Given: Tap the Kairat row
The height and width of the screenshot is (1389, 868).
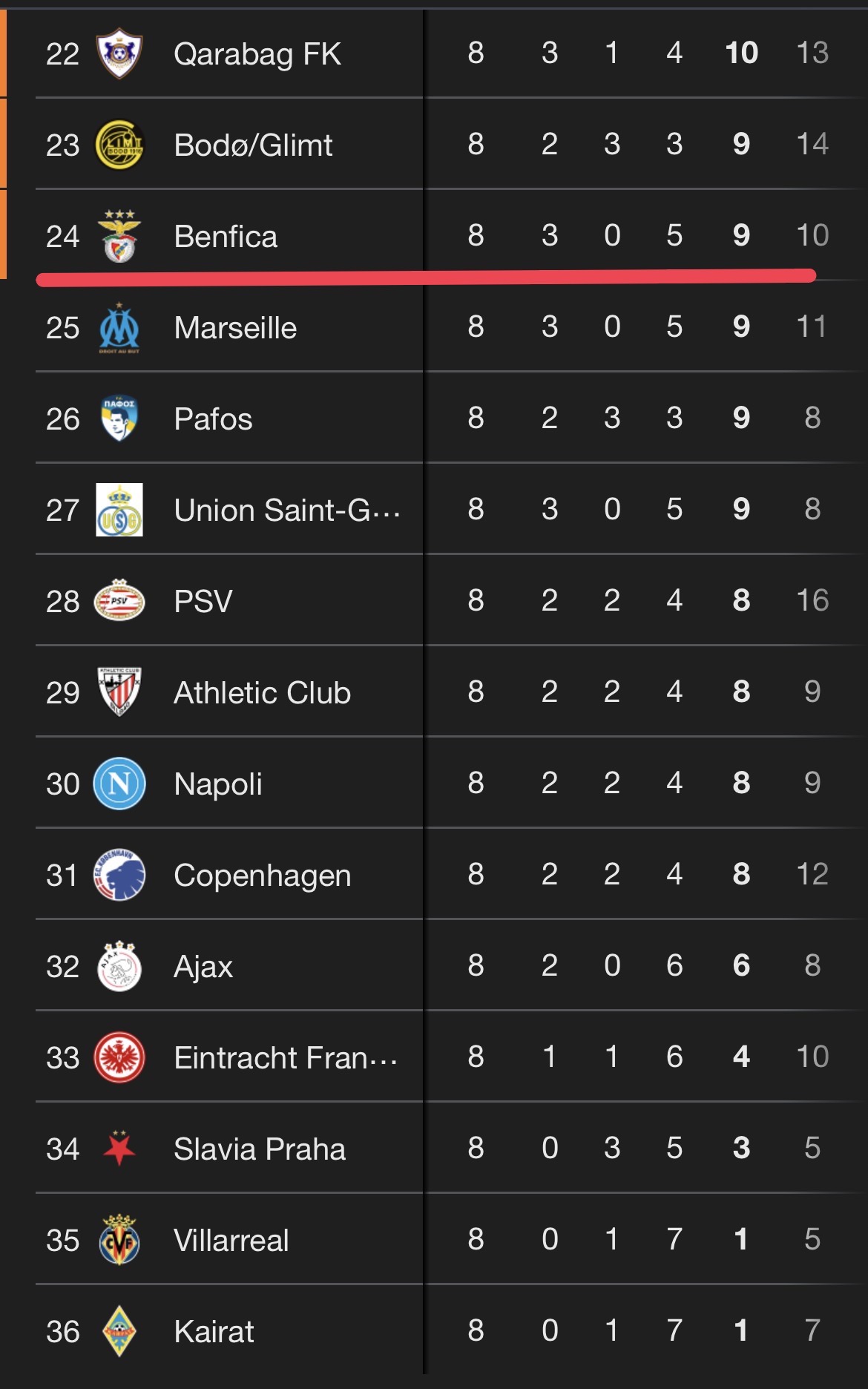Looking at the screenshot, I should (214, 1331).
